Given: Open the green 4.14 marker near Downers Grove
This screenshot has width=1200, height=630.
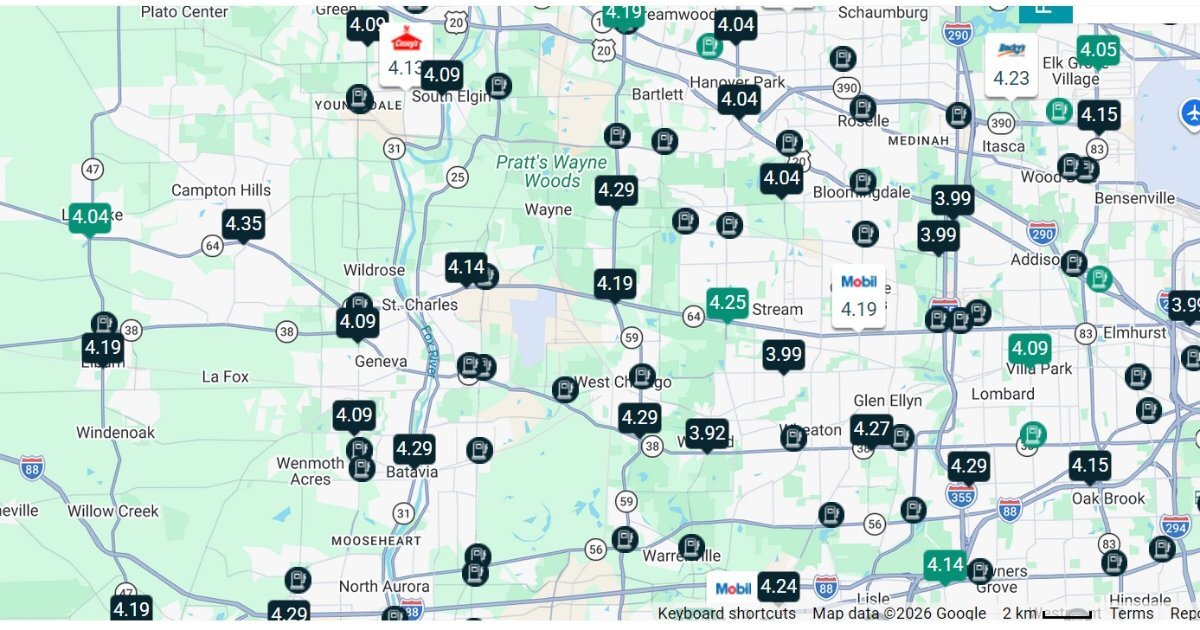Looking at the screenshot, I should pos(944,565).
